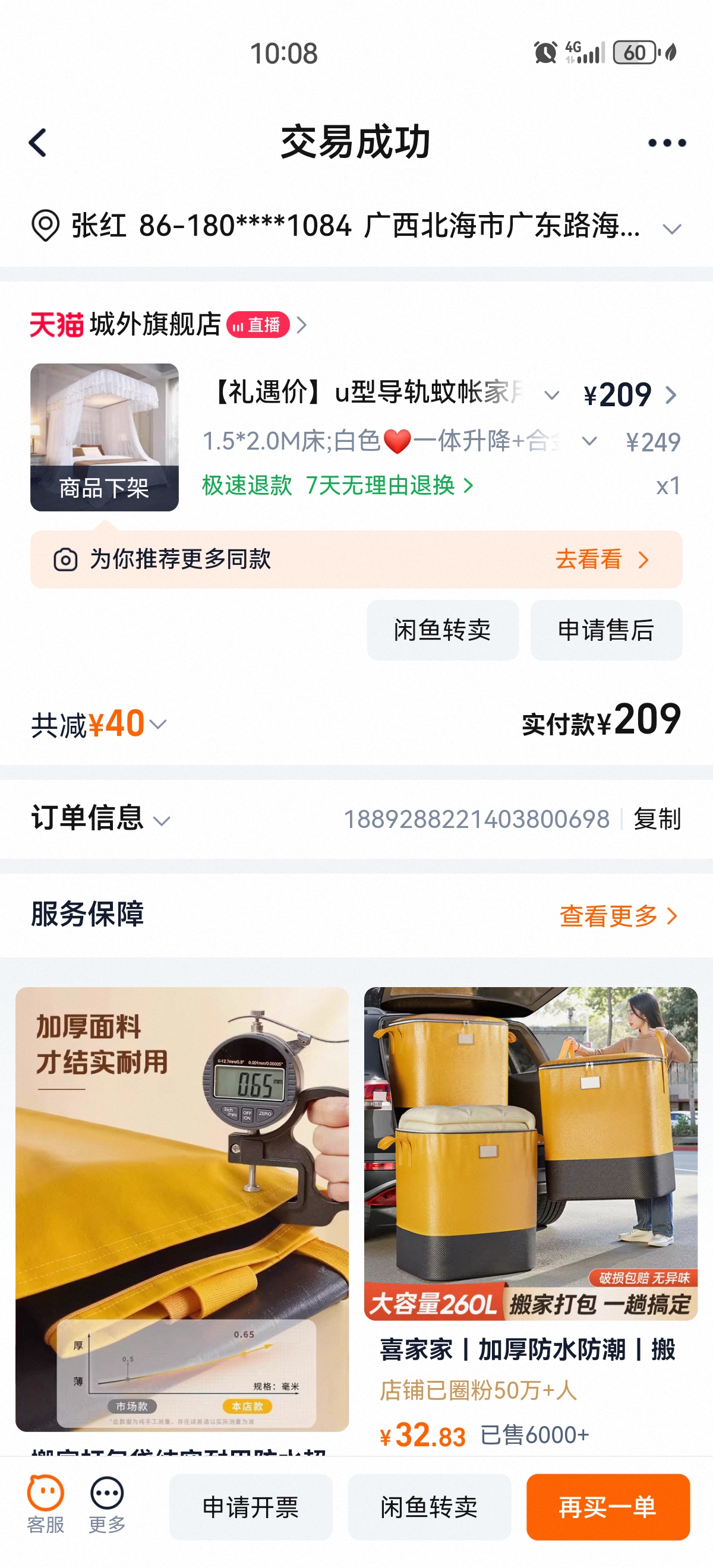Tap 闲鱼转卖 under the mosquito net item
The height and width of the screenshot is (1568, 713).
coord(443,630)
